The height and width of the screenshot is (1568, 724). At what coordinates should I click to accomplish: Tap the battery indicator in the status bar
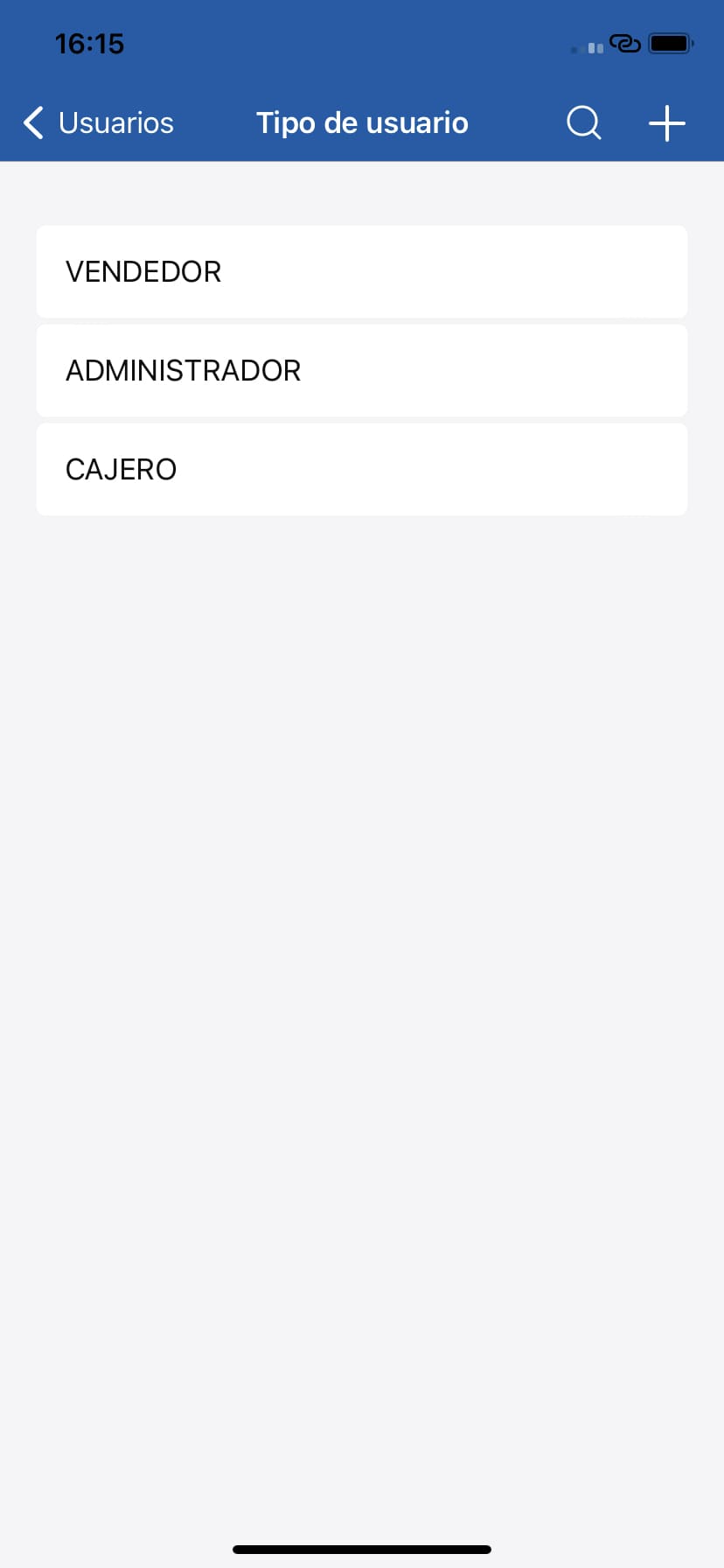point(670,43)
